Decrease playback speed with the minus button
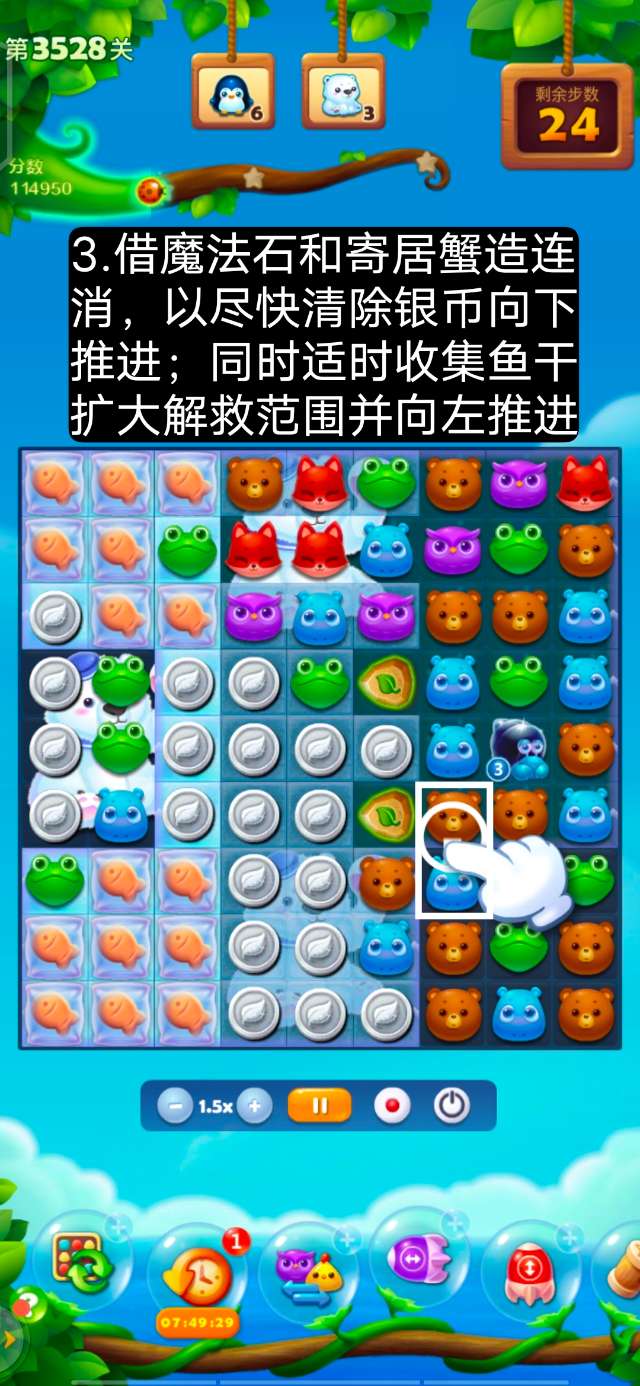 tap(175, 1106)
